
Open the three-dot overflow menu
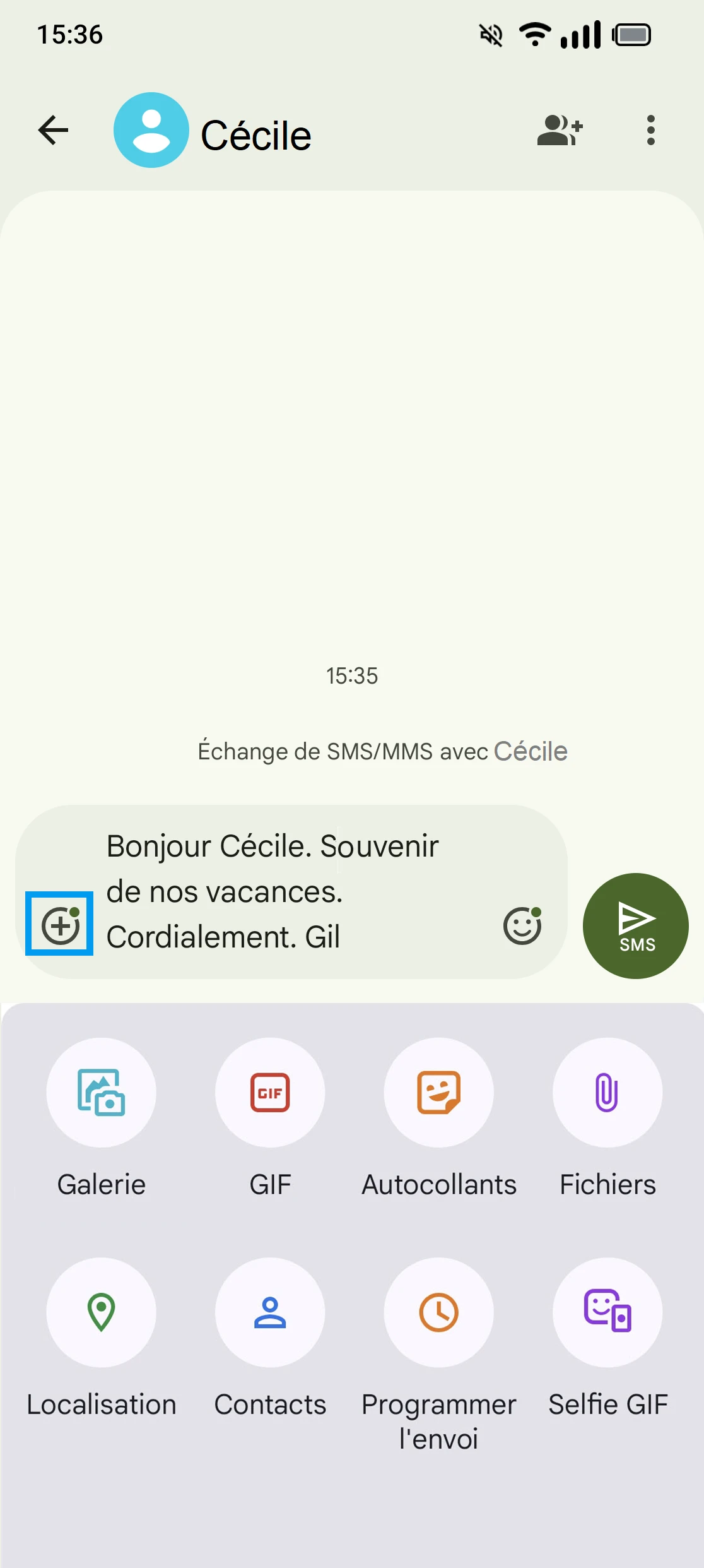pyautogui.click(x=650, y=131)
